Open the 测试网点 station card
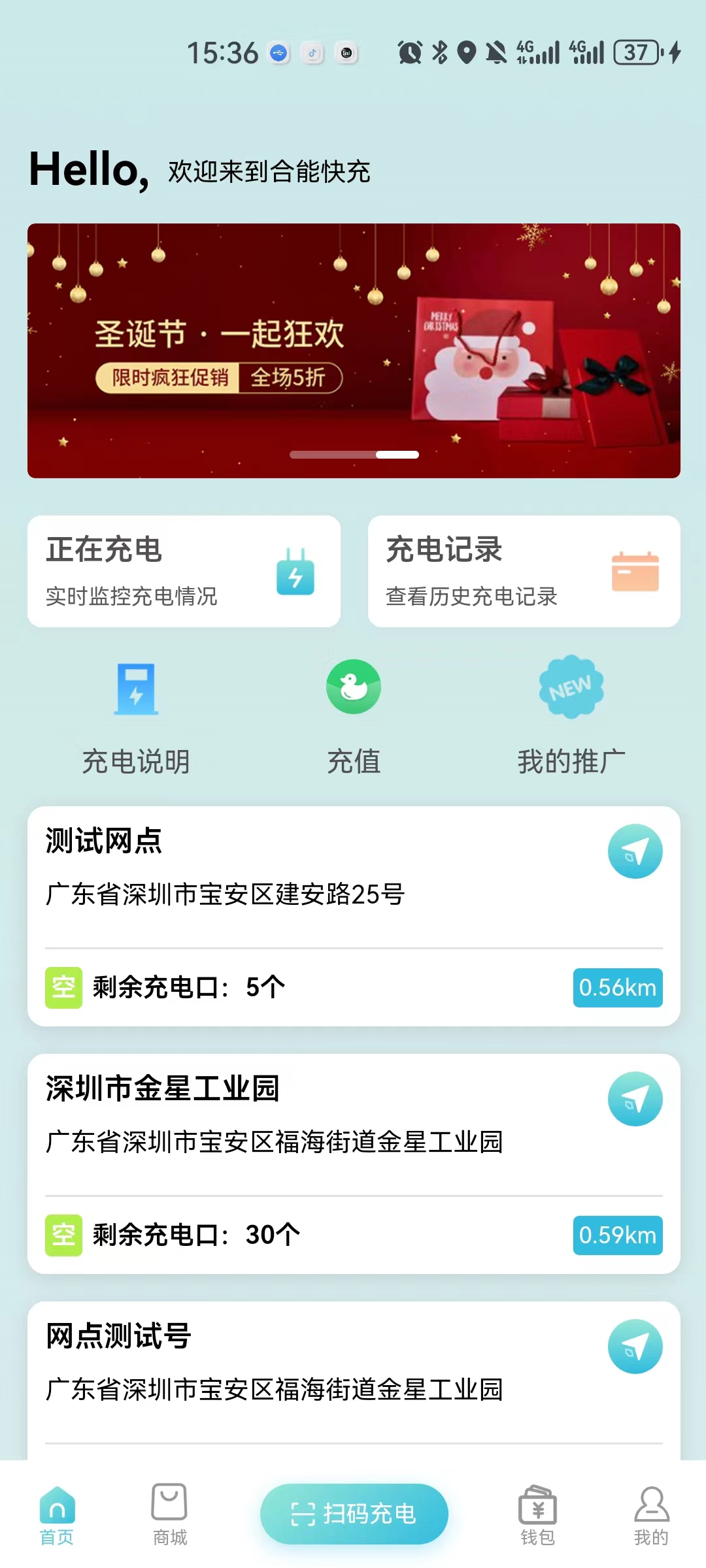This screenshot has height=1568, width=706. click(294, 895)
